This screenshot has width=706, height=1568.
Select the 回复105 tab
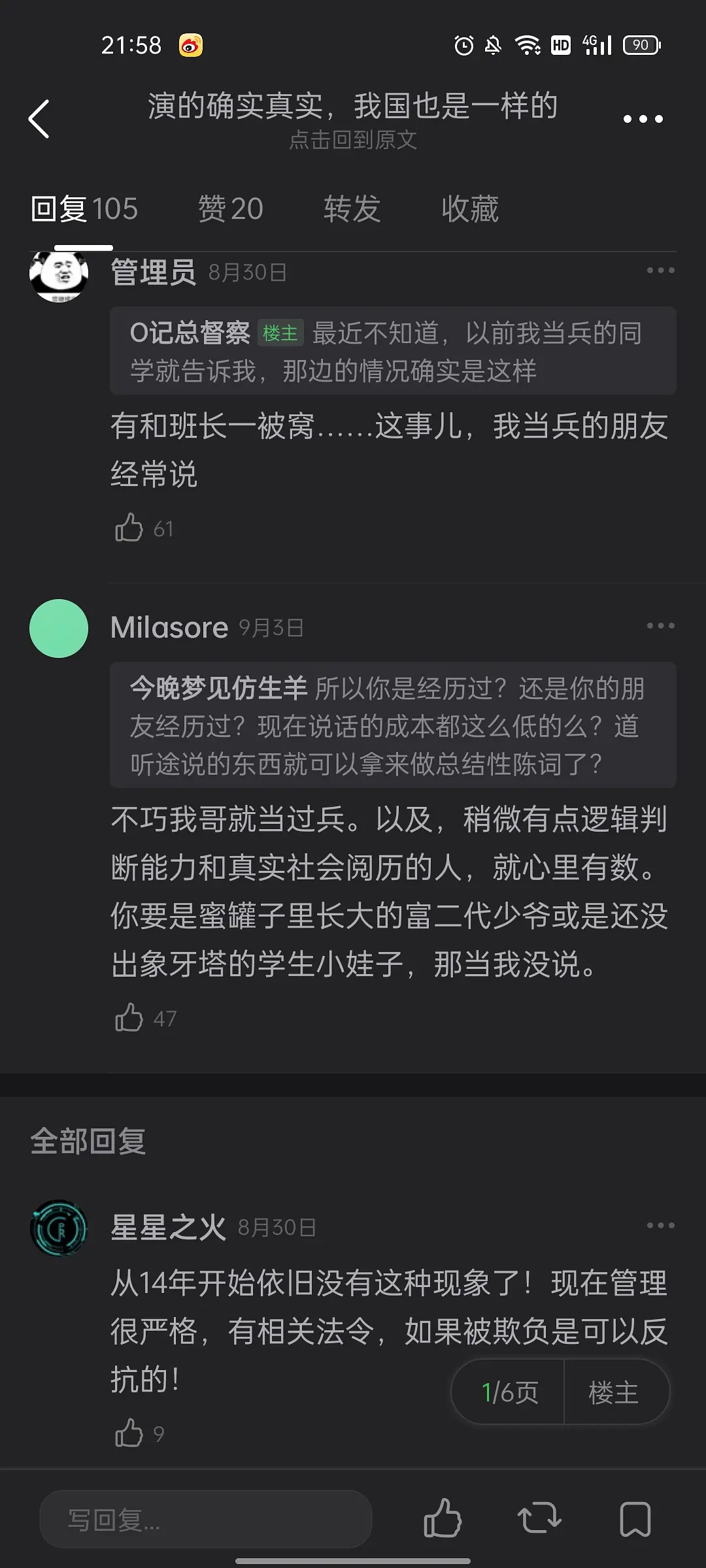click(84, 209)
